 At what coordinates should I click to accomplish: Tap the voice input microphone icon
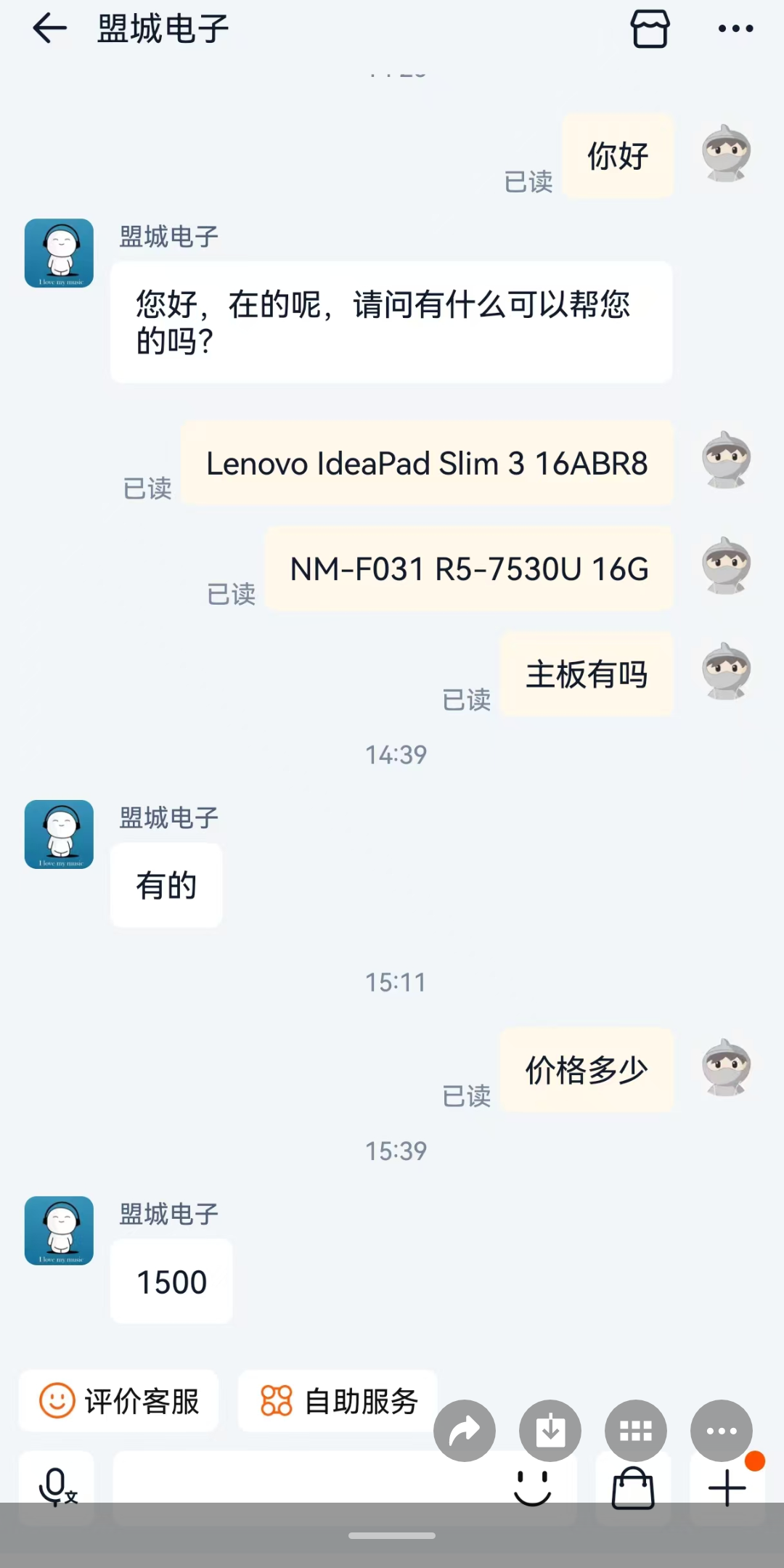57,1487
